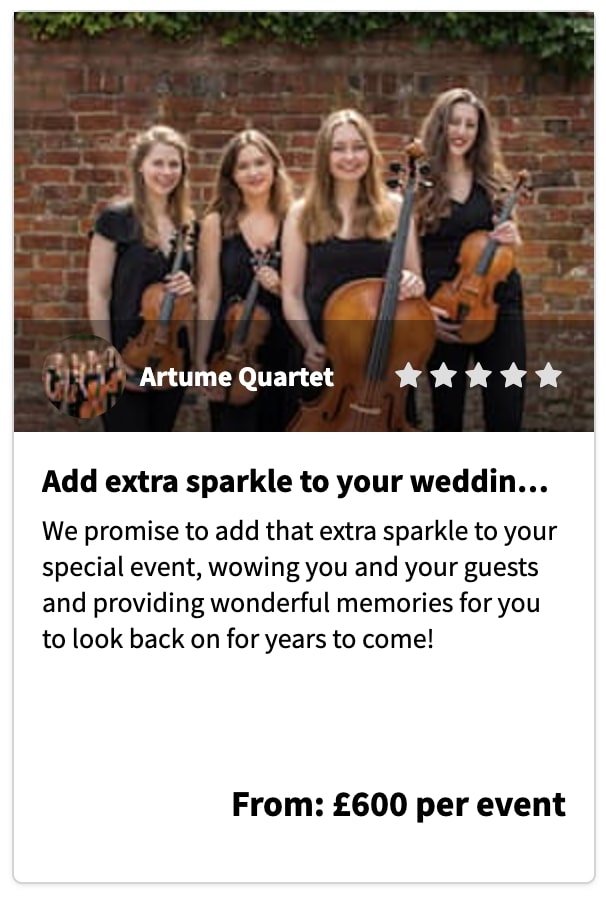Open the Artume Quartet listing card
Image resolution: width=606 pixels, height=898 pixels.
tap(304, 447)
